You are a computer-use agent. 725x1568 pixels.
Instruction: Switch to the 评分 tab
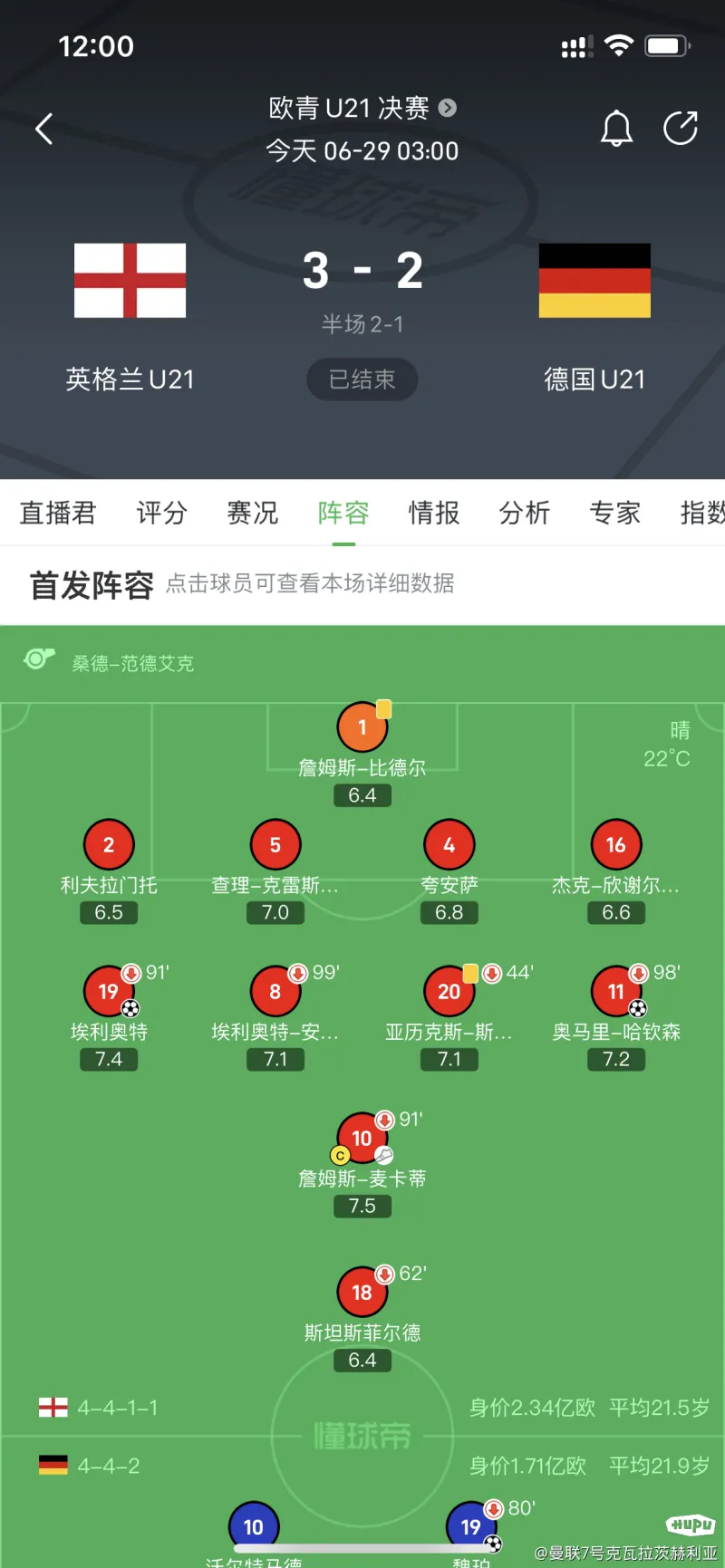[x=161, y=513]
